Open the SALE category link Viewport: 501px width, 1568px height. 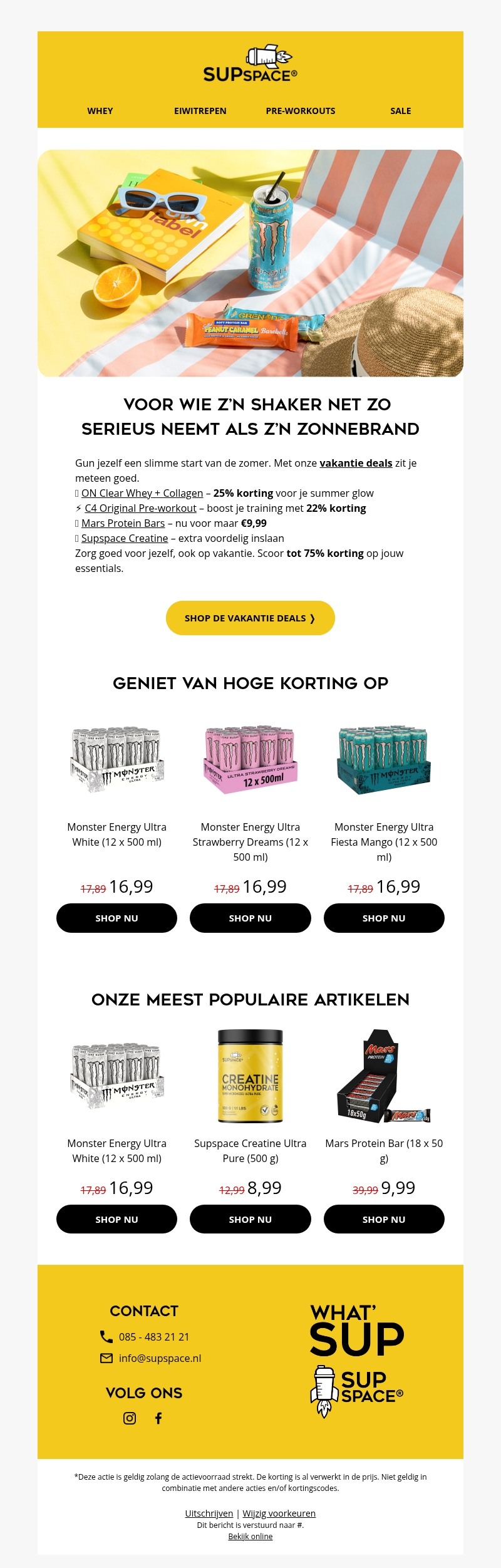[401, 111]
